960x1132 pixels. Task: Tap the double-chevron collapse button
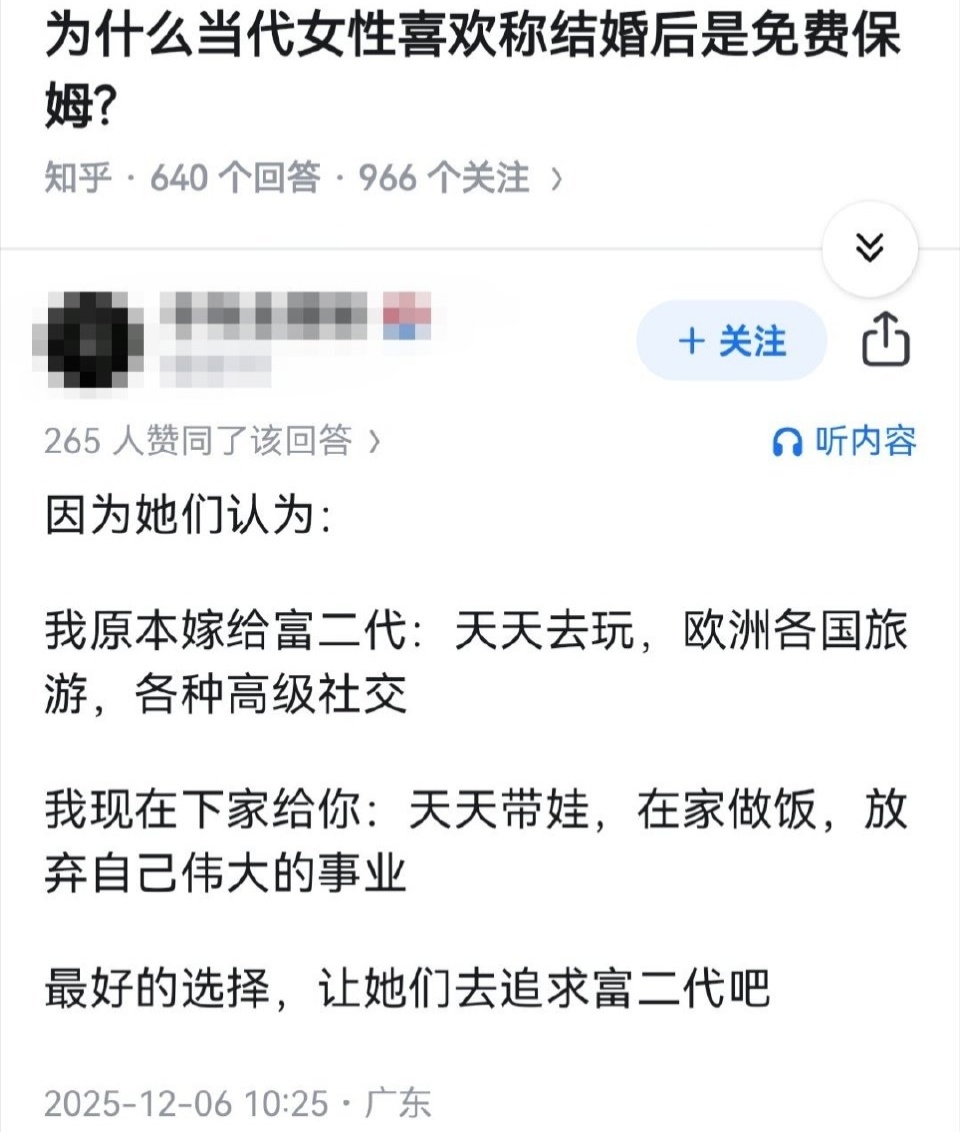870,247
